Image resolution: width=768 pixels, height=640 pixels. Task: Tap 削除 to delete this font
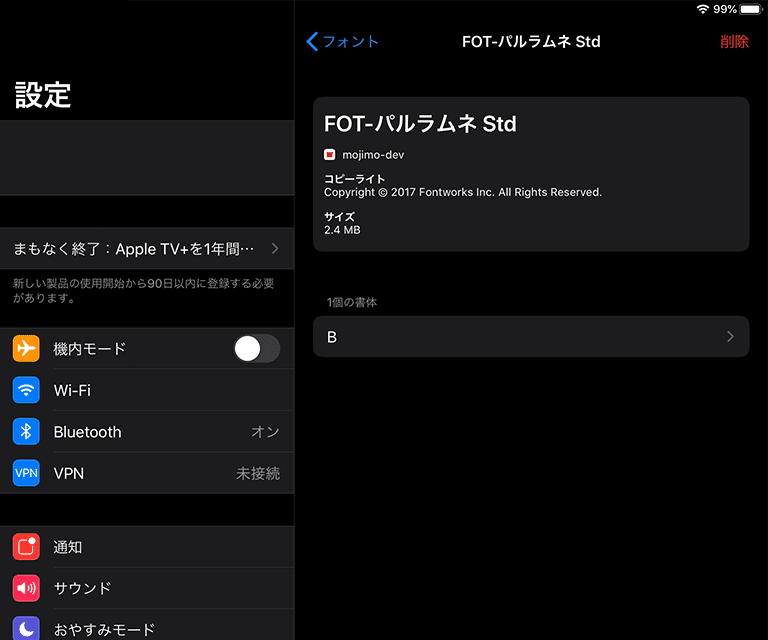pyautogui.click(x=733, y=41)
